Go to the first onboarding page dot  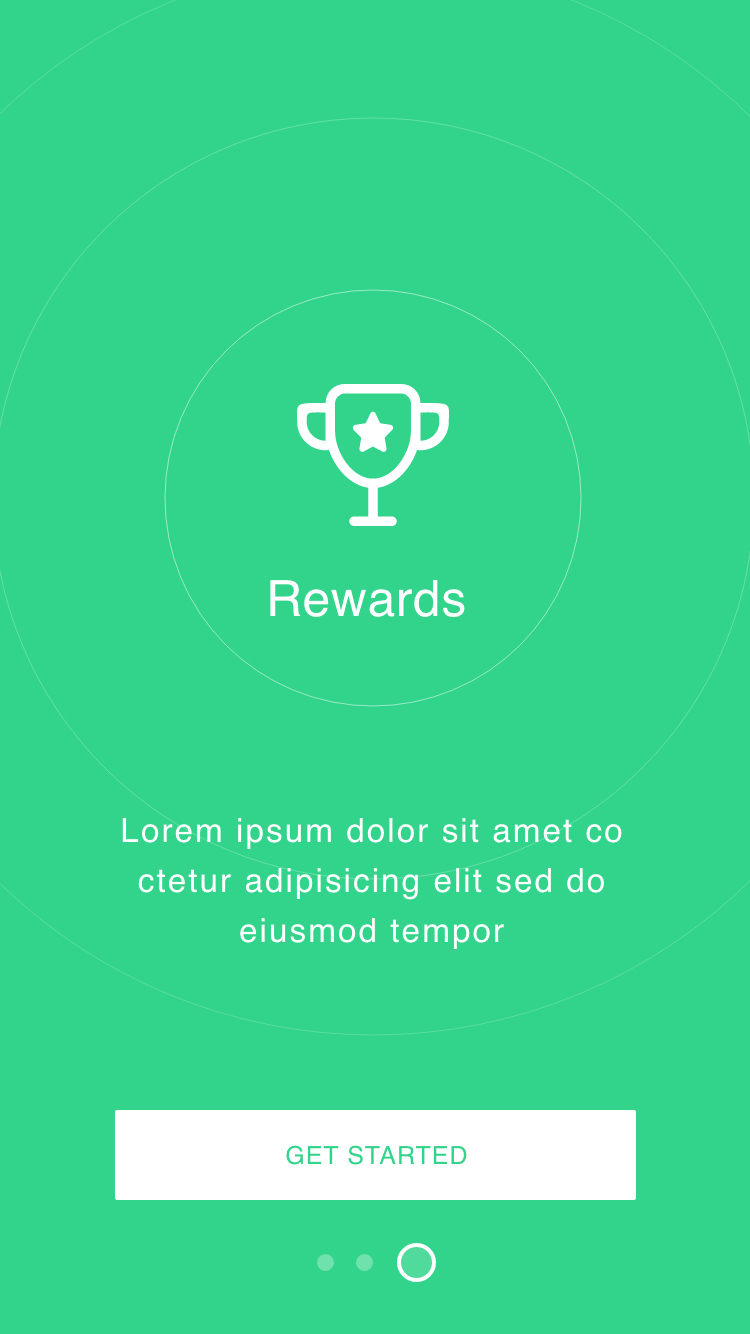pyautogui.click(x=325, y=1262)
